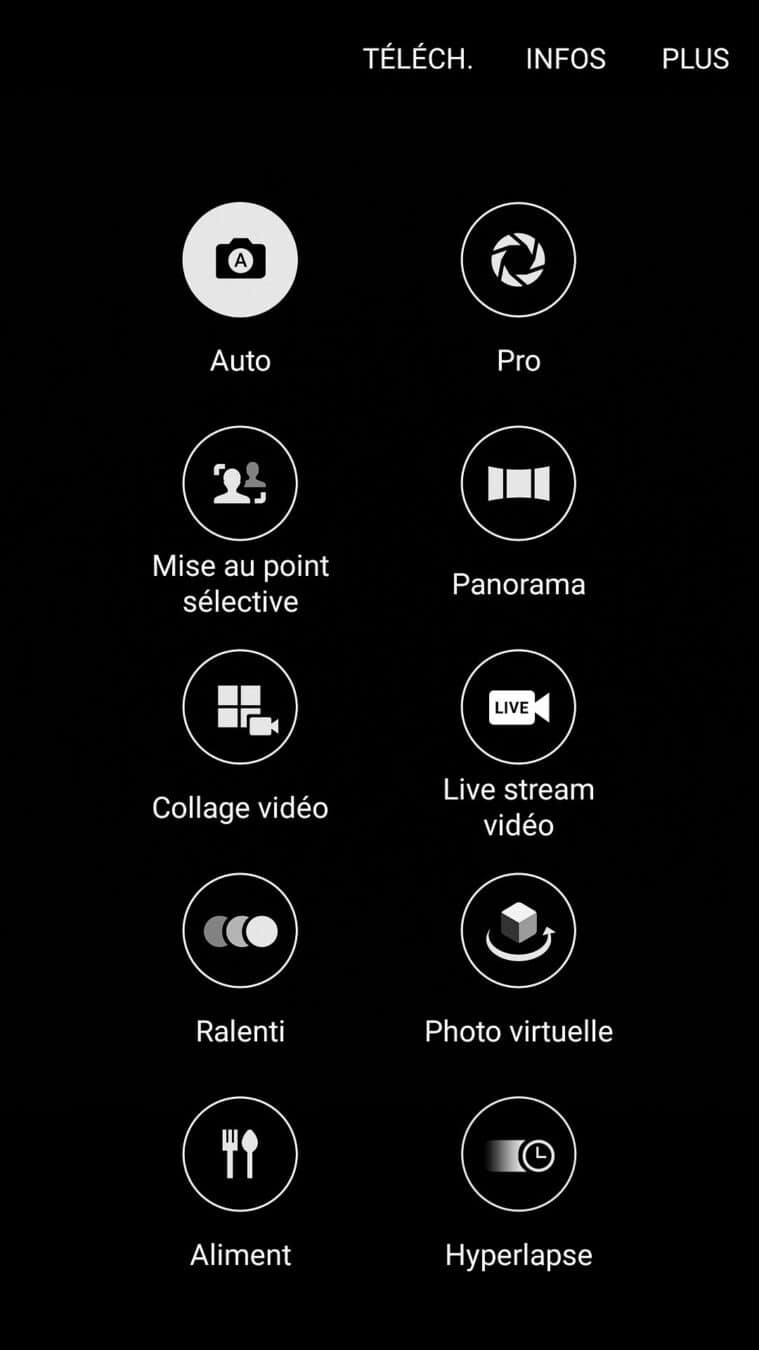The height and width of the screenshot is (1350, 759).
Task: Open Collage vidéo mode
Action: point(240,707)
